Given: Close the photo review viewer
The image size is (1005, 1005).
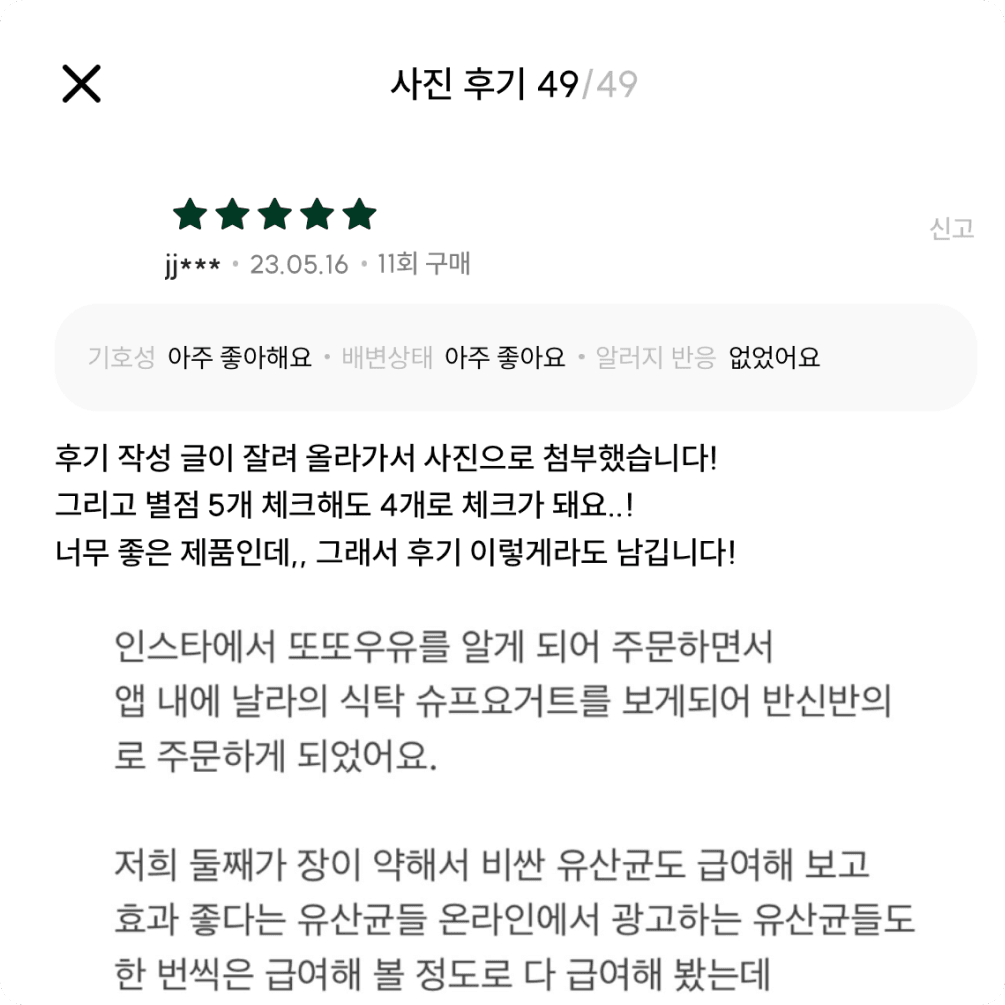Looking at the screenshot, I should coord(81,84).
